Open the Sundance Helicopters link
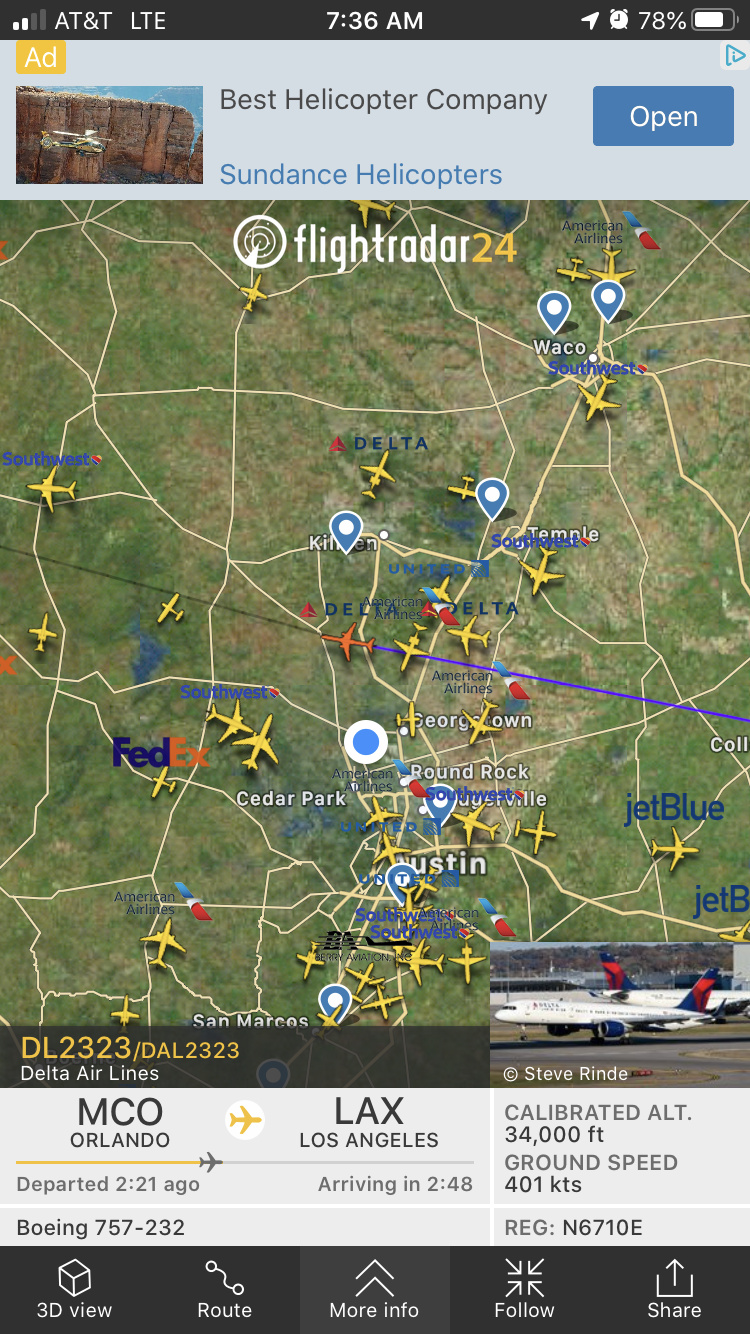This screenshot has width=750, height=1334. tap(361, 174)
